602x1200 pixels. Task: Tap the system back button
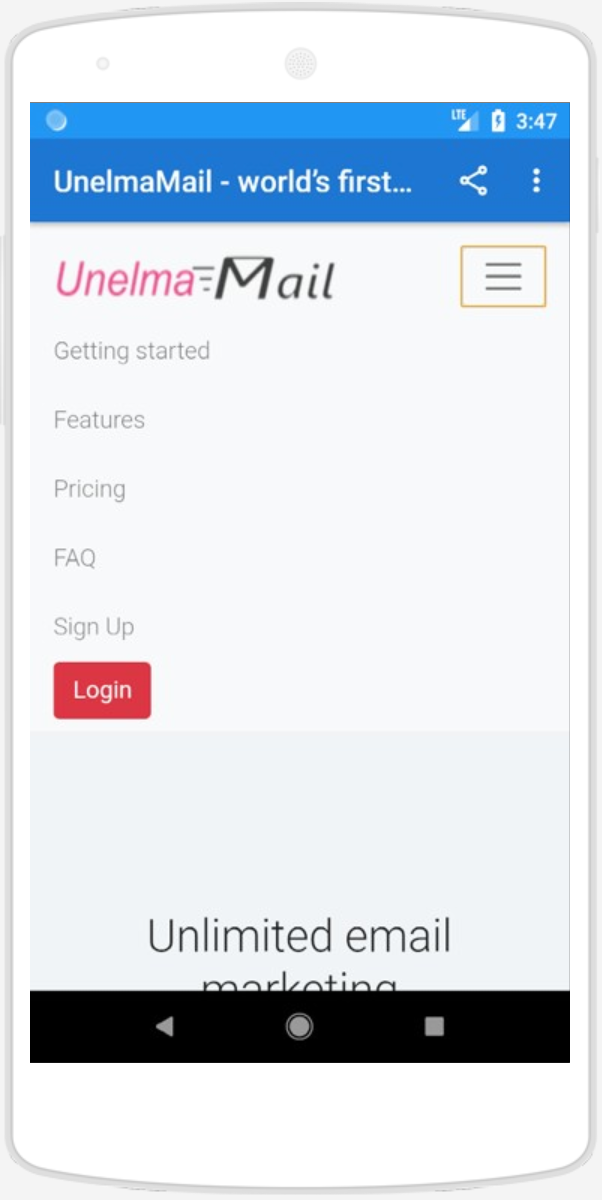pyautogui.click(x=165, y=1026)
